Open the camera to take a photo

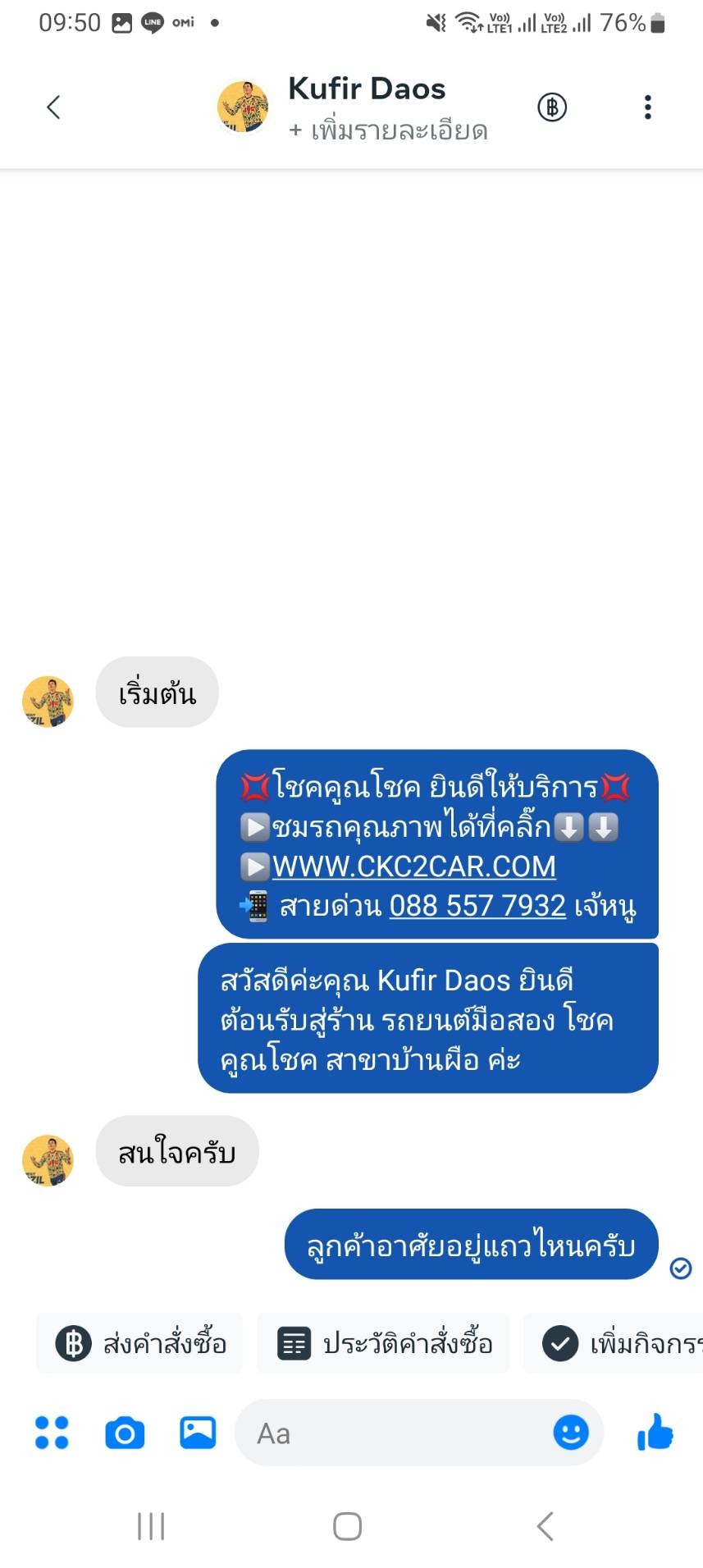(x=125, y=1433)
